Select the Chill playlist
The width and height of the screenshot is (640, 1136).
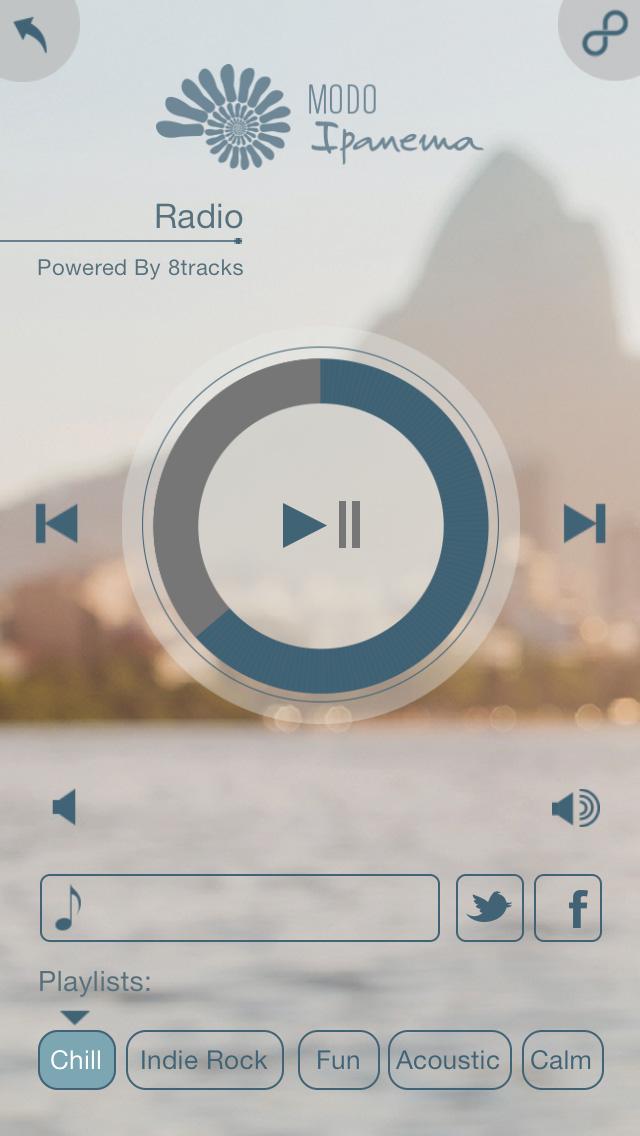[x=77, y=1060]
